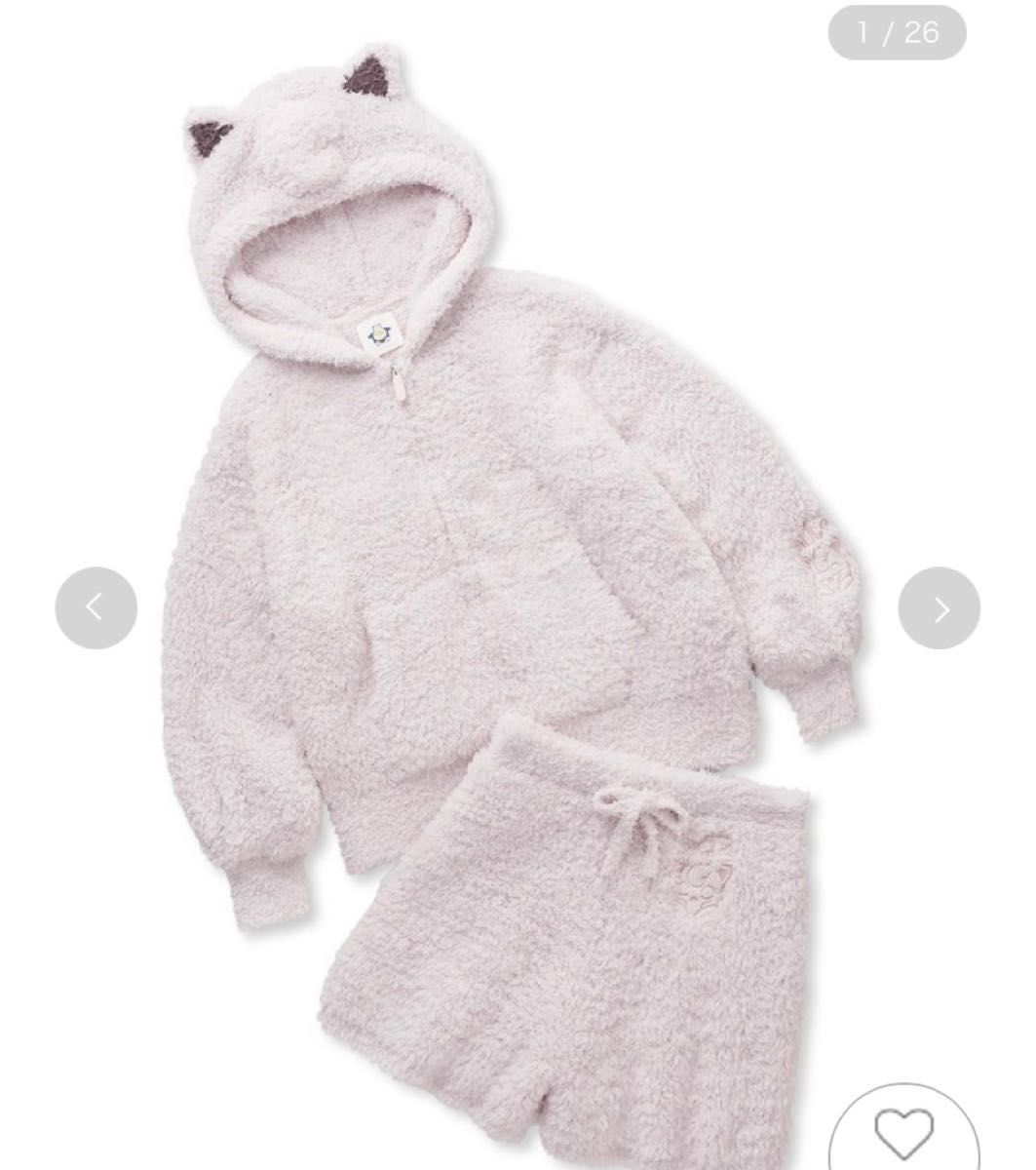Screen dimensions: 1036x1170
Task: Show the next product photo
Action: [x=939, y=607]
